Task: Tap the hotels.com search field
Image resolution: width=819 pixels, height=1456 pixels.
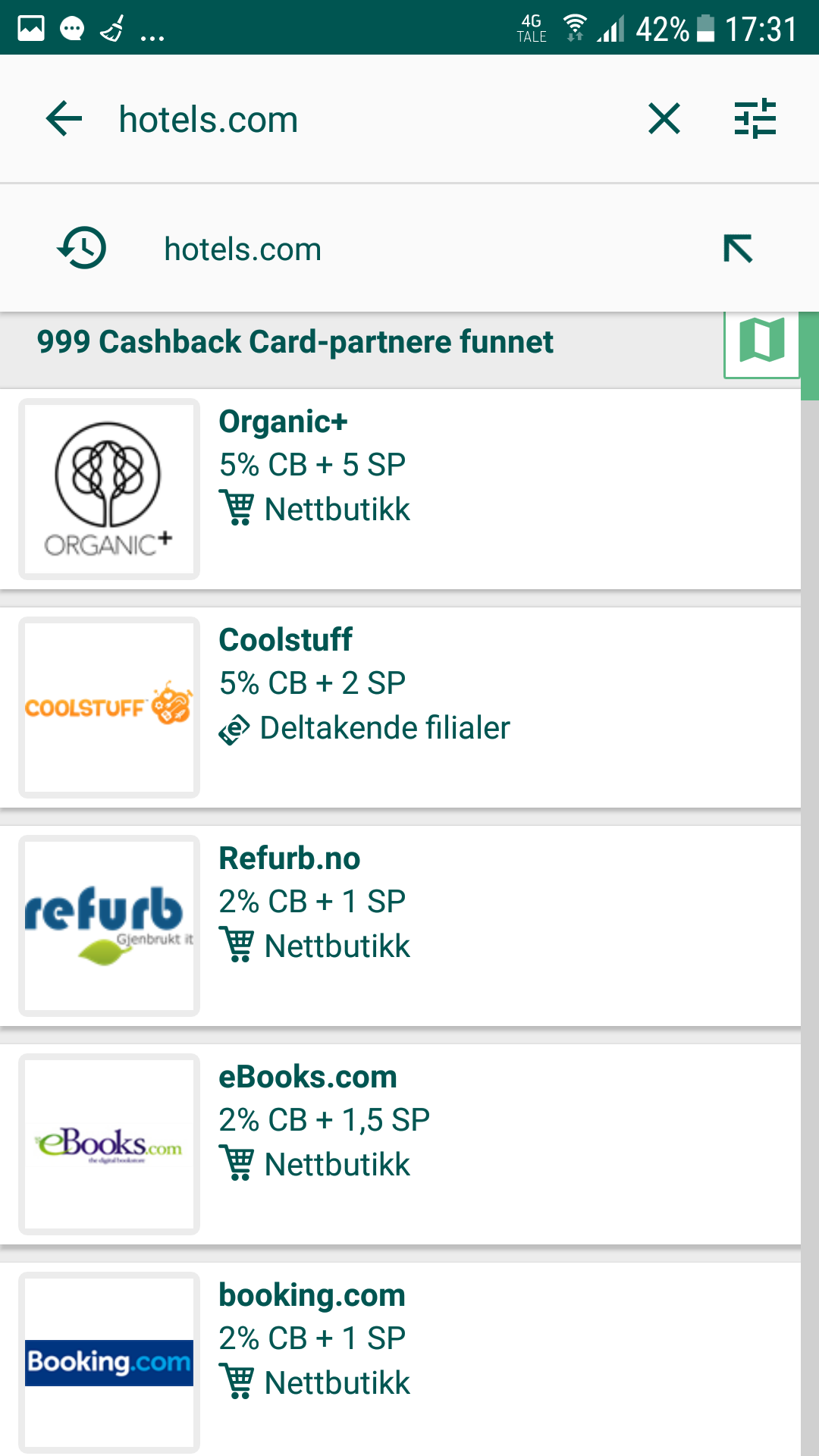Action: point(372,119)
